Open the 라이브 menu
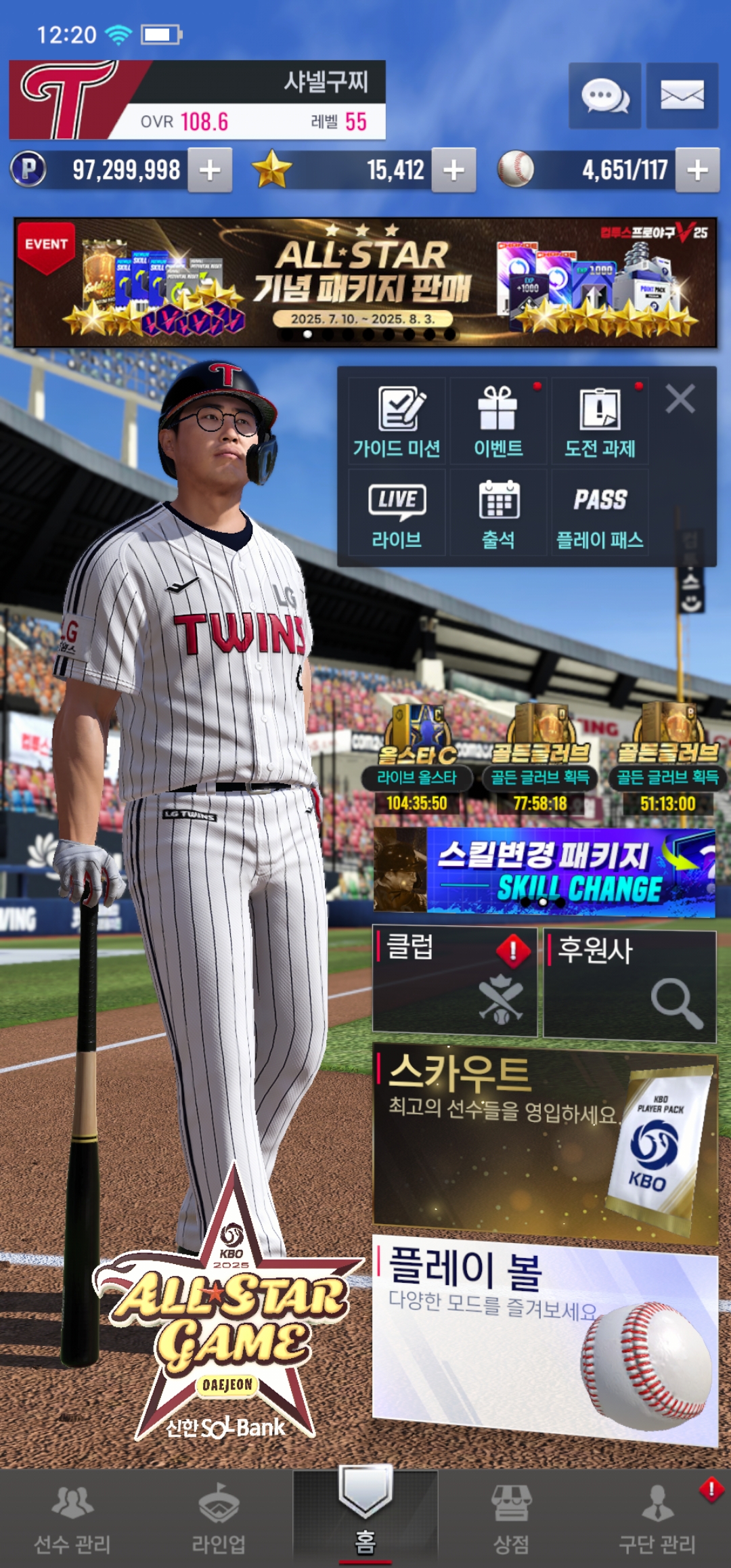 (x=397, y=515)
